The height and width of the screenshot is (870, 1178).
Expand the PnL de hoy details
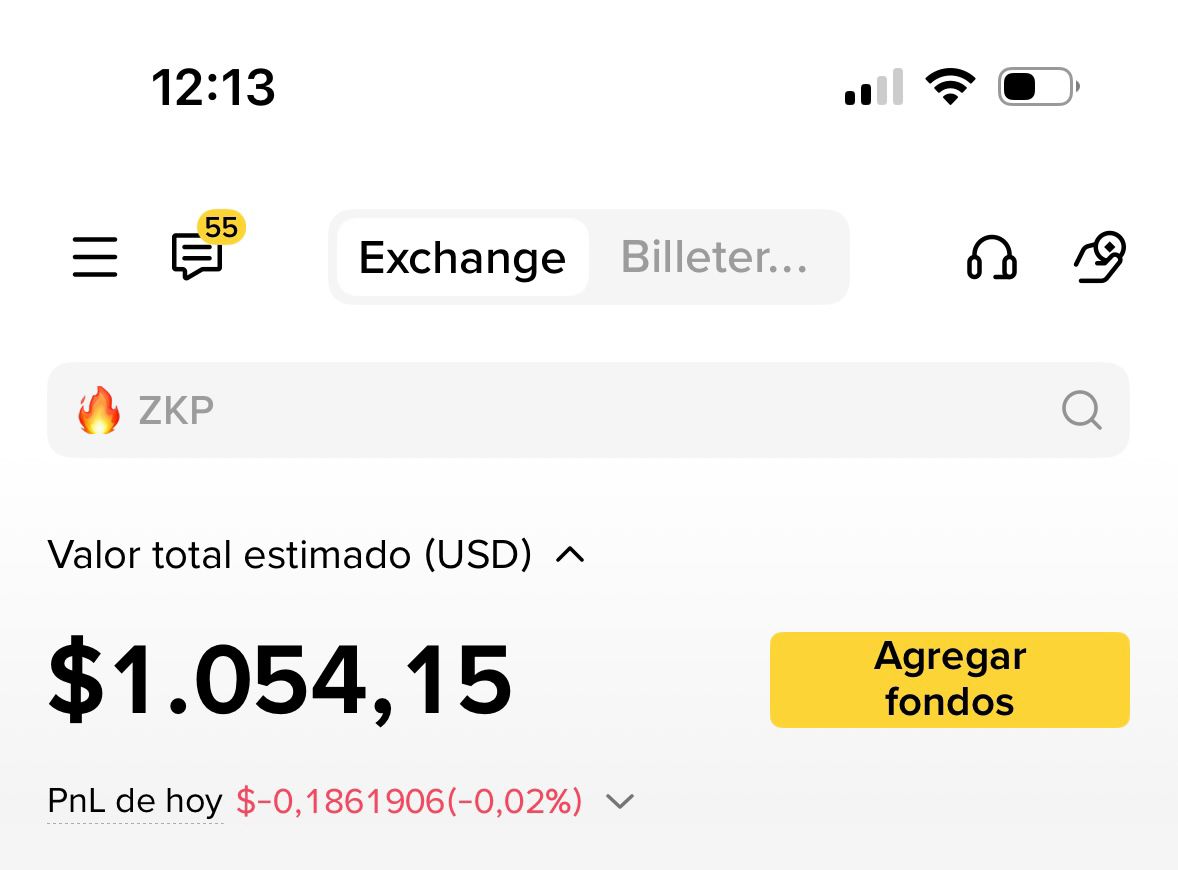tap(620, 801)
